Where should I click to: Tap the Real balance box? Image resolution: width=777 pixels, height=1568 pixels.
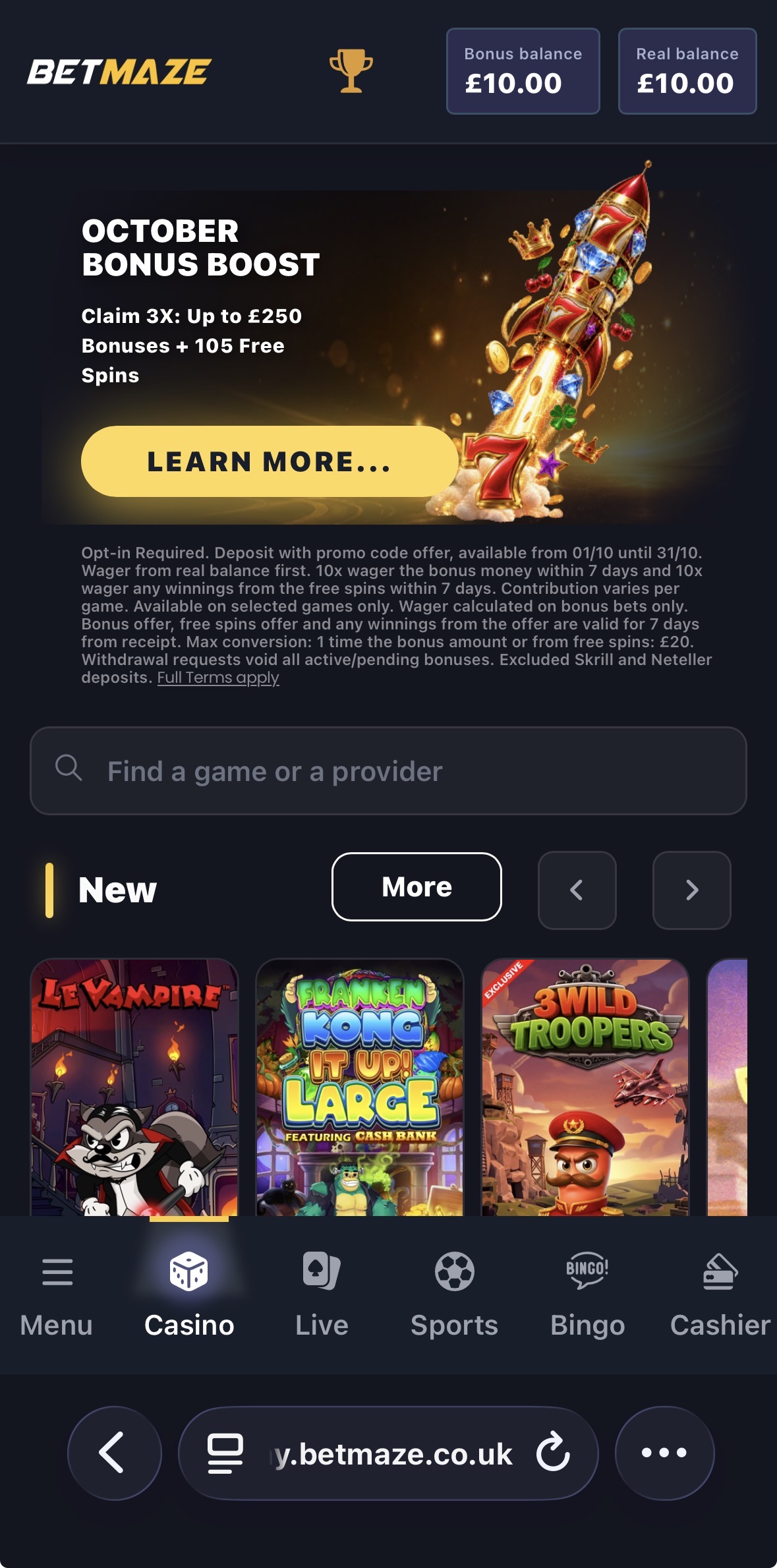coord(687,71)
